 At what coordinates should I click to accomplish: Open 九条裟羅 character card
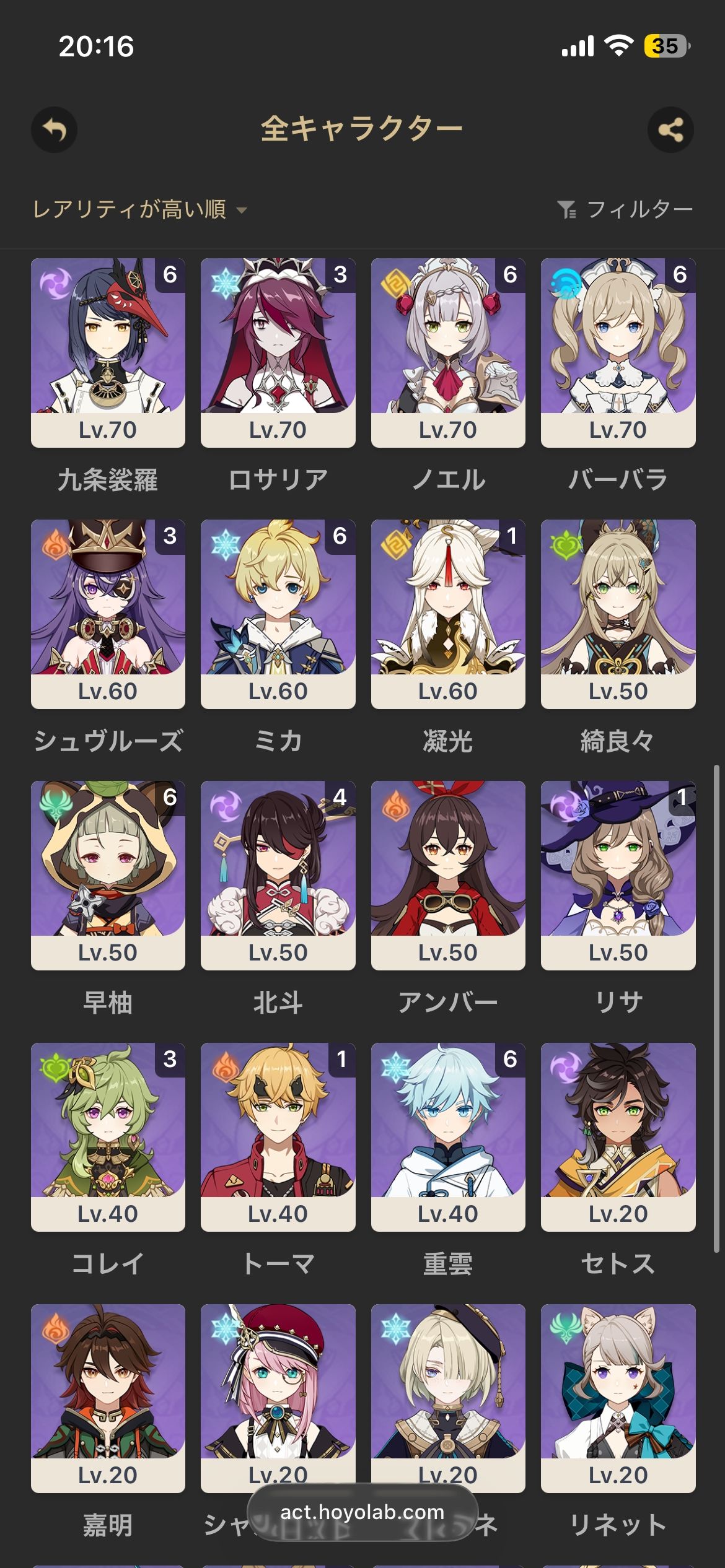108,353
